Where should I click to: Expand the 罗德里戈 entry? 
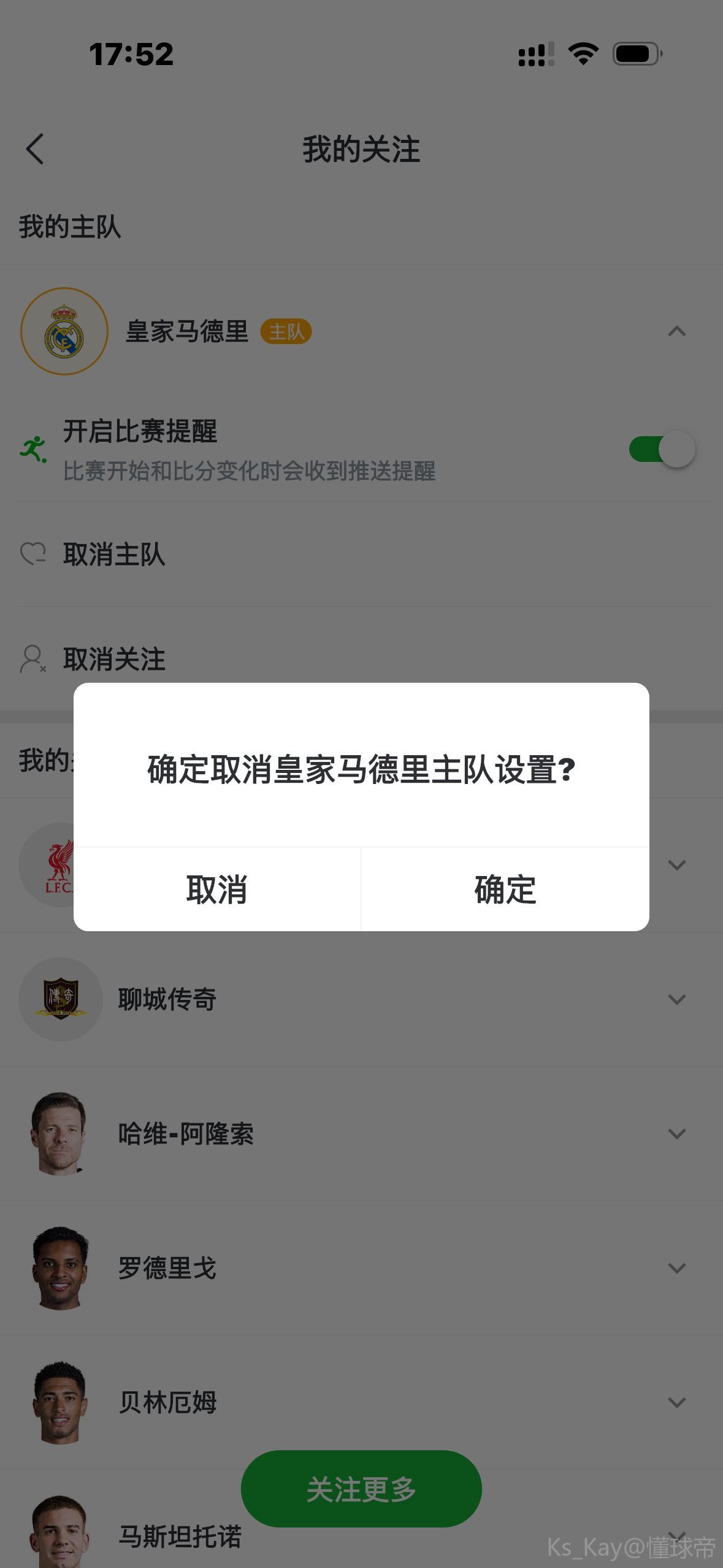(x=676, y=1268)
